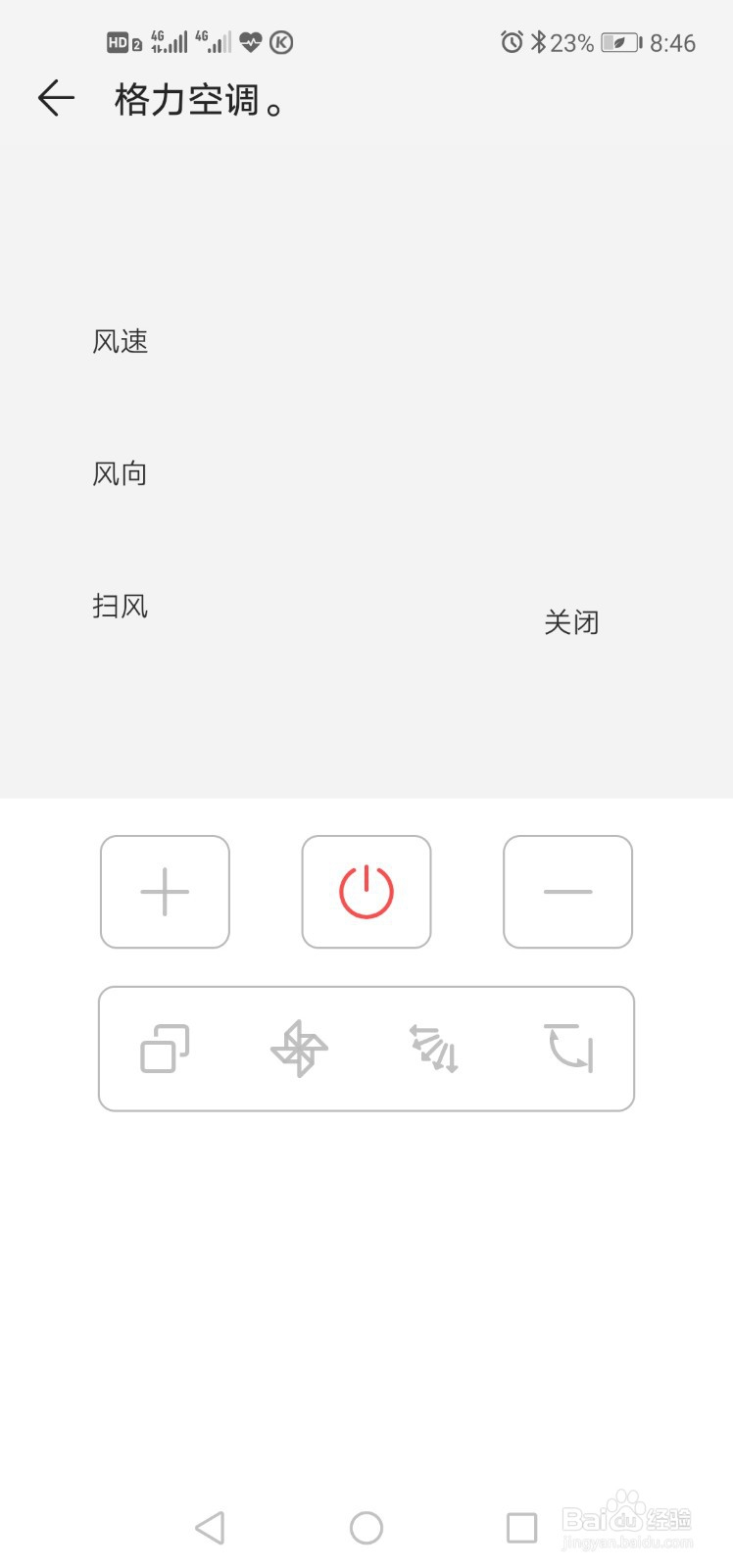Go to the home screen via navigation bar
Image resolution: width=733 pixels, height=1568 pixels.
[x=366, y=1527]
